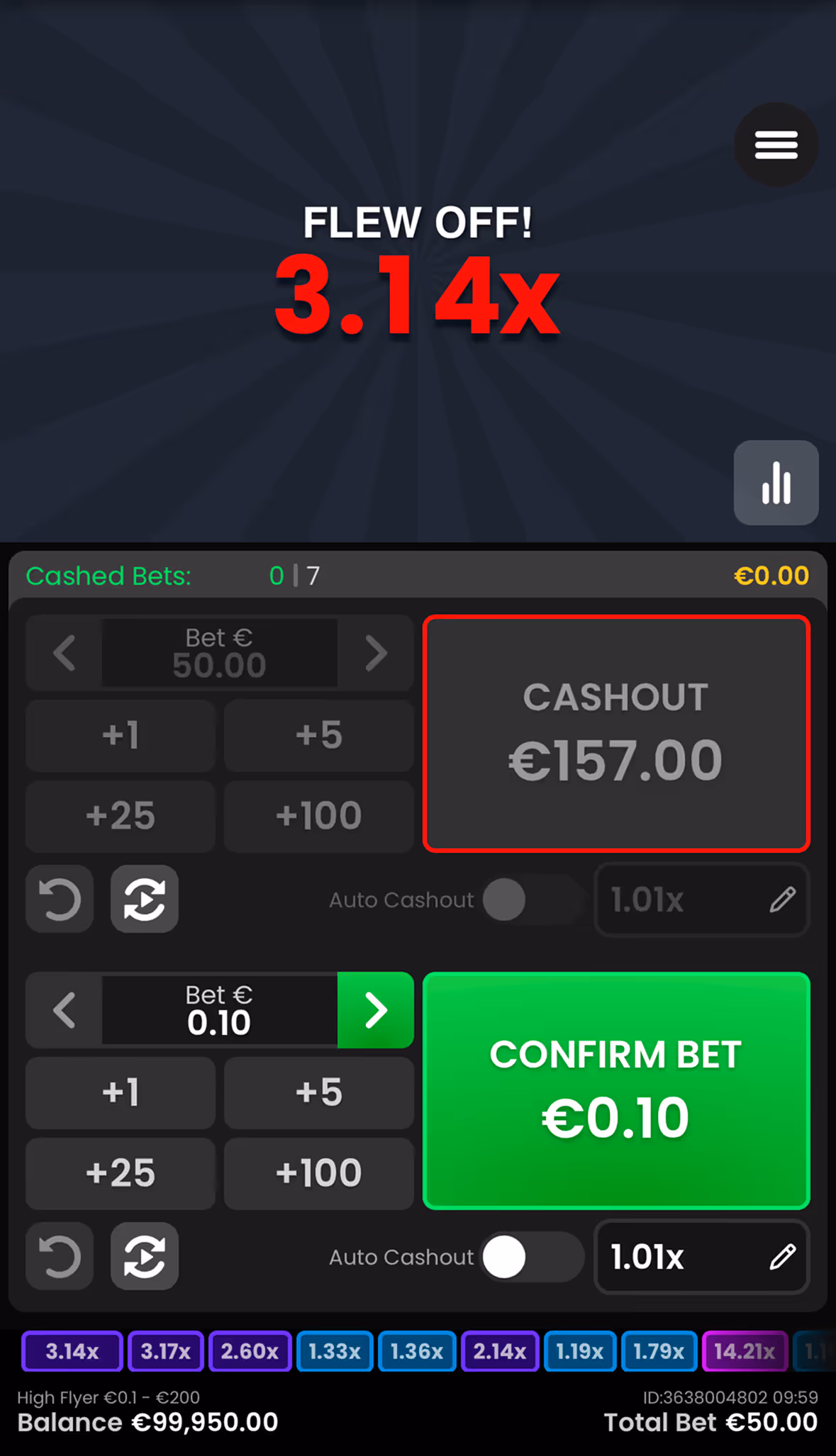Tap the Cashout €157.00 button

(616, 734)
